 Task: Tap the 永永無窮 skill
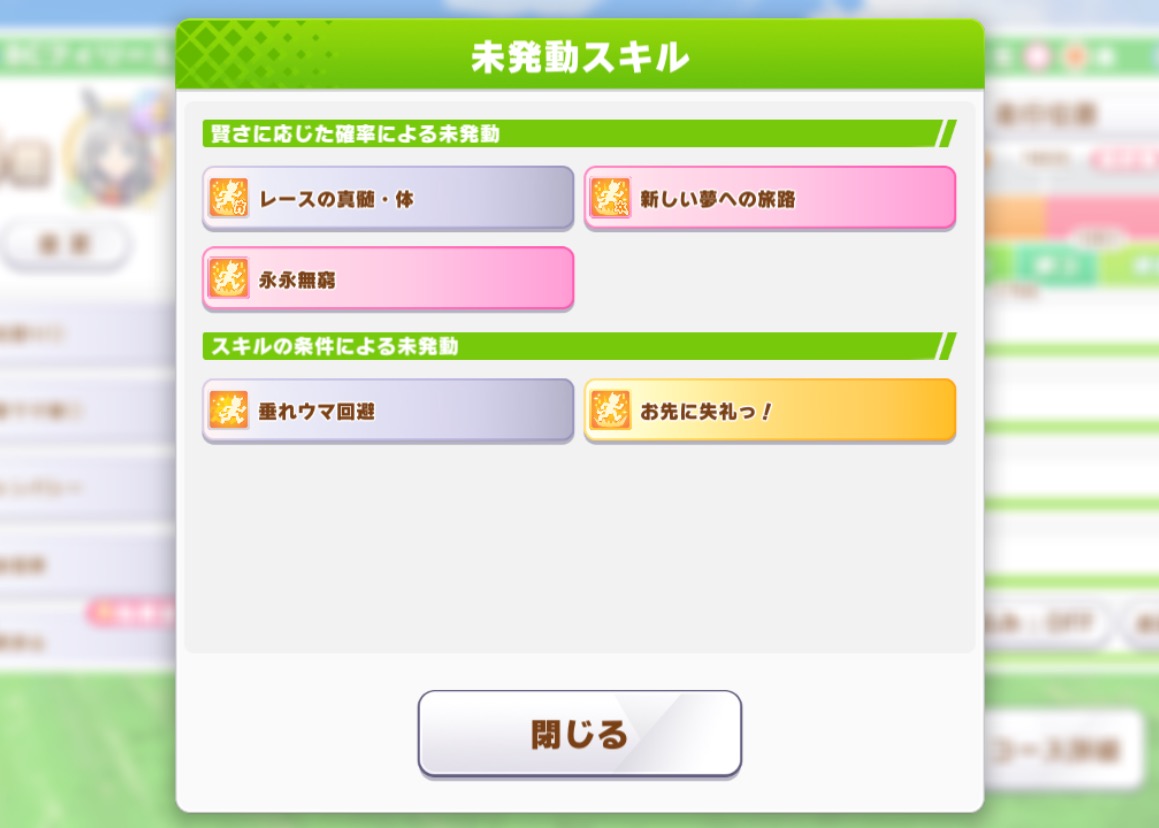coord(388,278)
